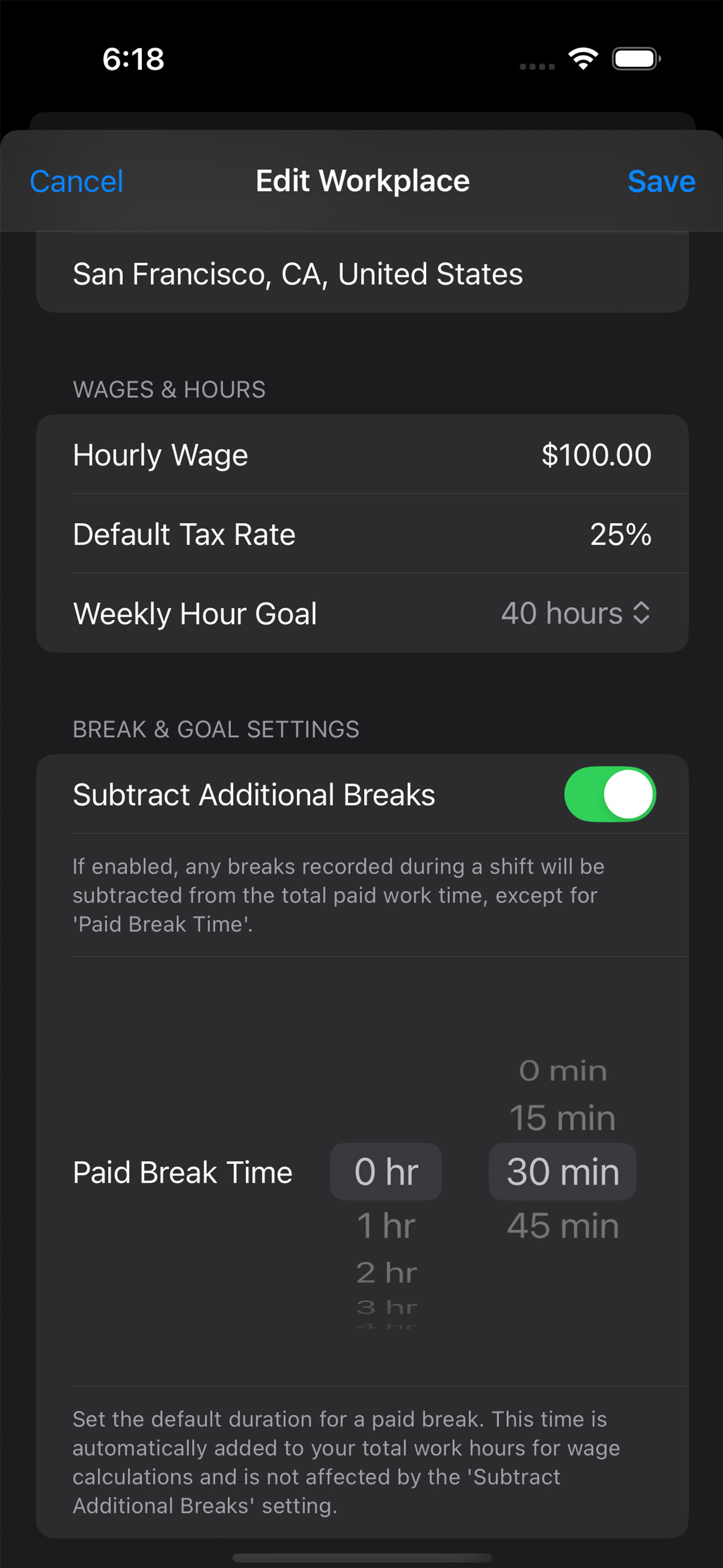Select 1 hr in the Paid Break Time picker
Screen dimensions: 723x1568
click(386, 1225)
